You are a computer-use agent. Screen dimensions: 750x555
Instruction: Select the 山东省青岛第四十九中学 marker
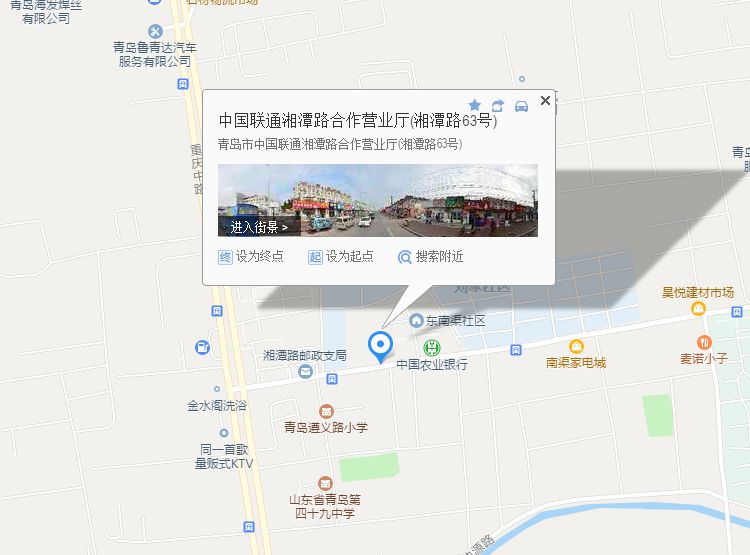click(324, 483)
